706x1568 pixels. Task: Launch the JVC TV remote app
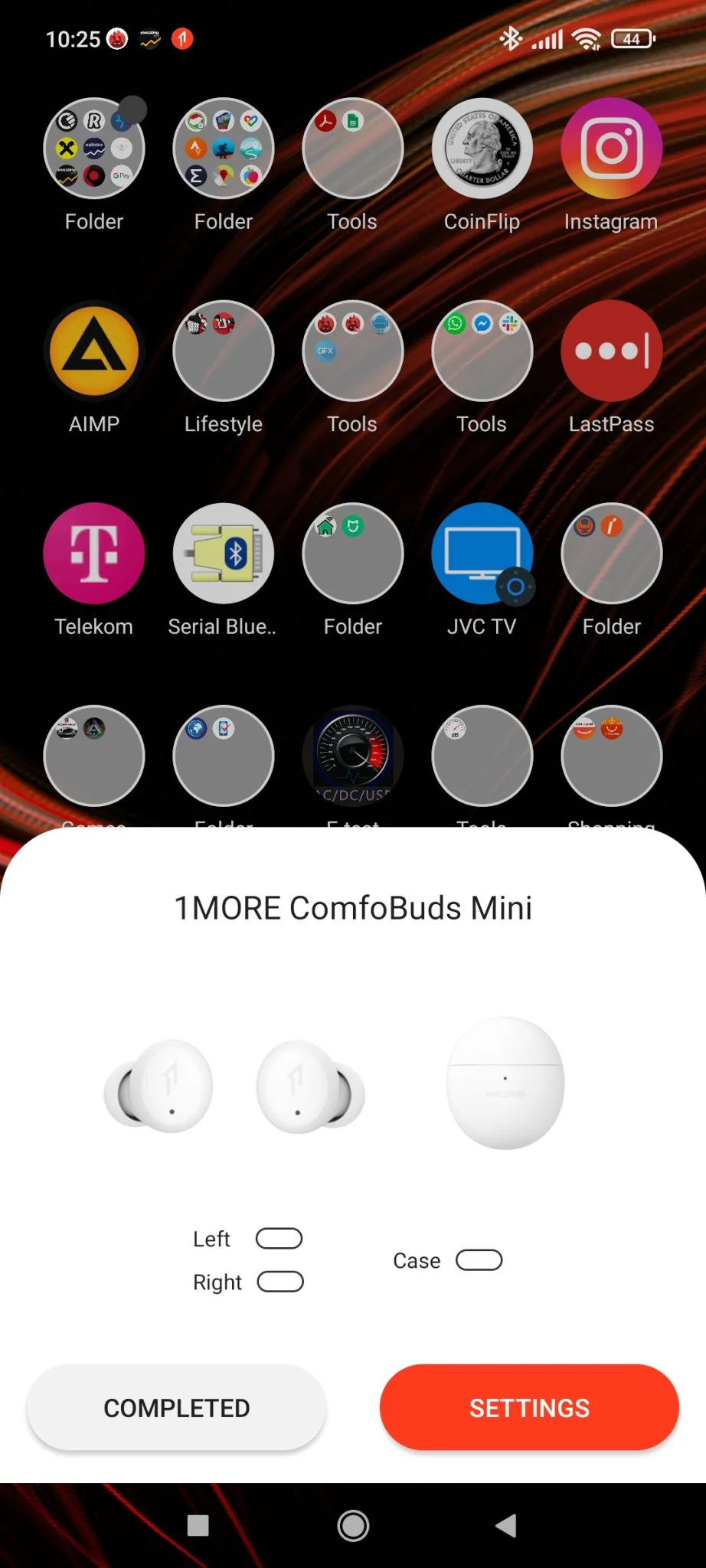click(x=482, y=554)
